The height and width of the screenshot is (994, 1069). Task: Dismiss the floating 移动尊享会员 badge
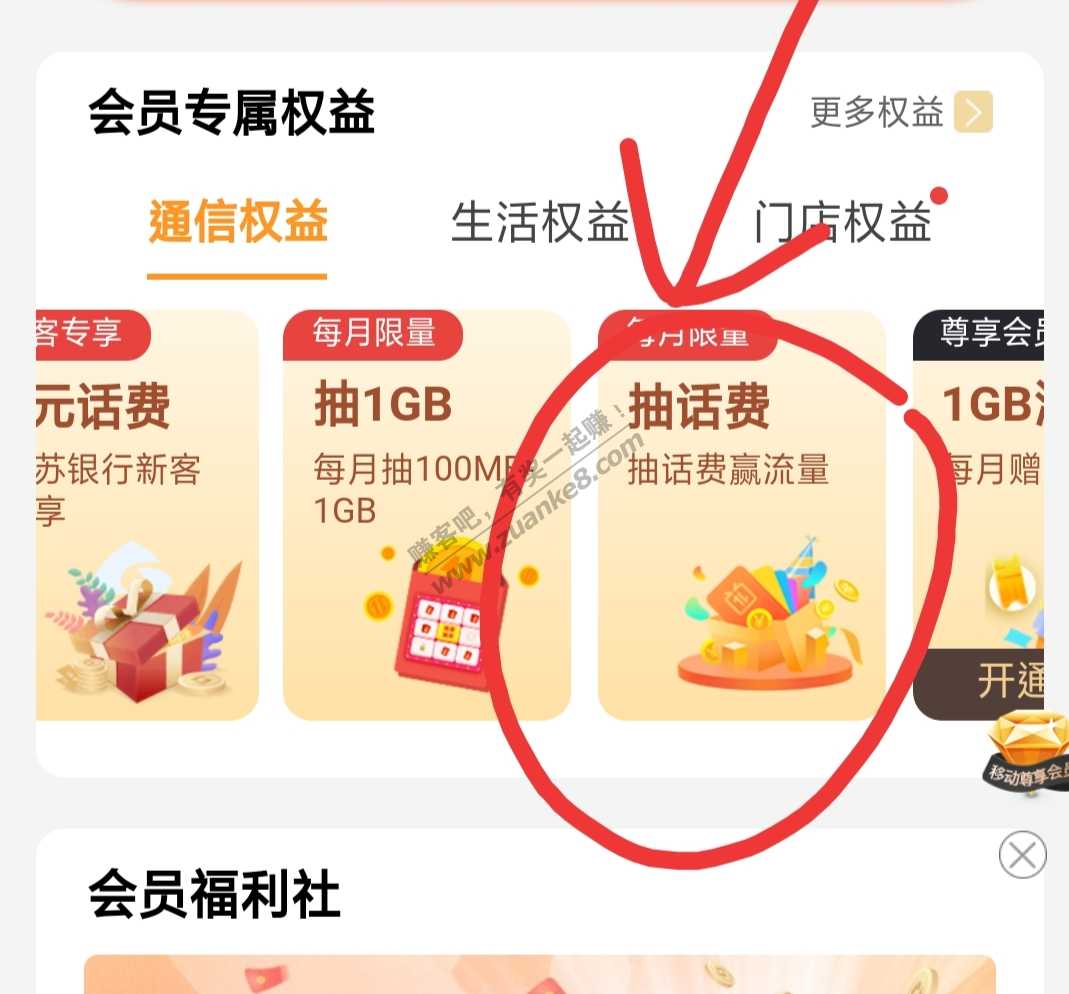(x=1022, y=855)
